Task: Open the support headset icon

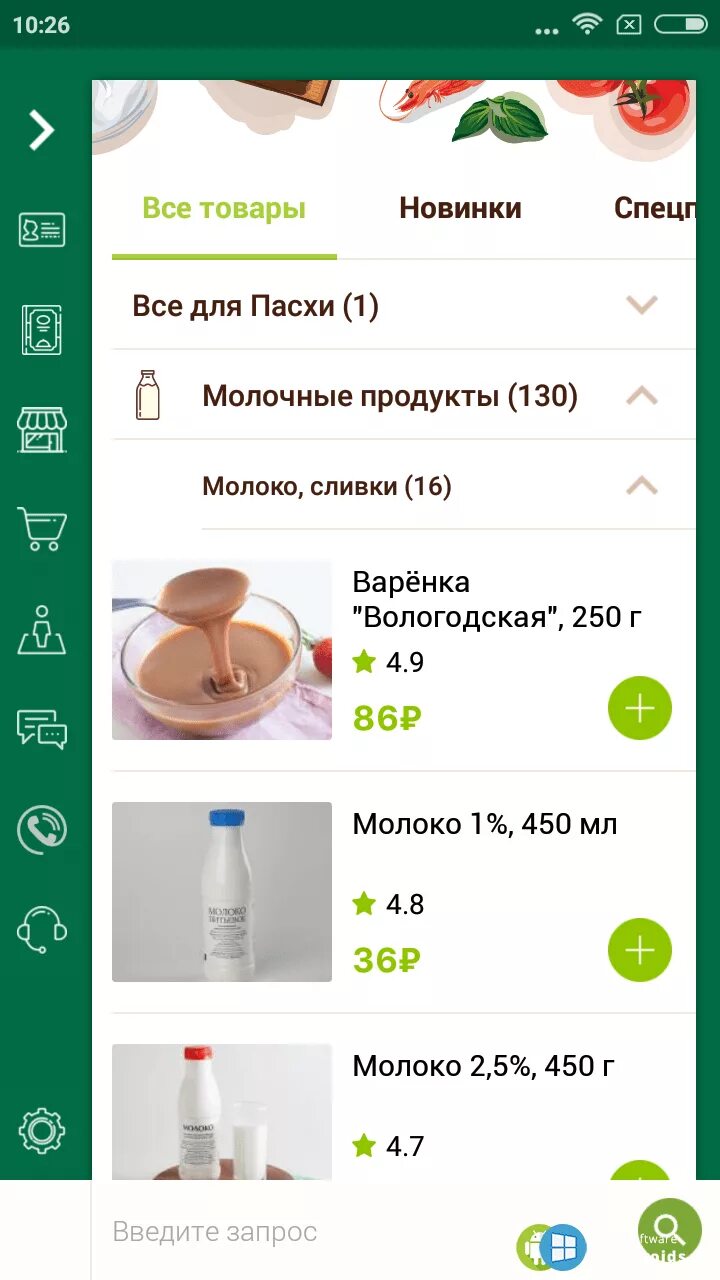Action: click(42, 930)
